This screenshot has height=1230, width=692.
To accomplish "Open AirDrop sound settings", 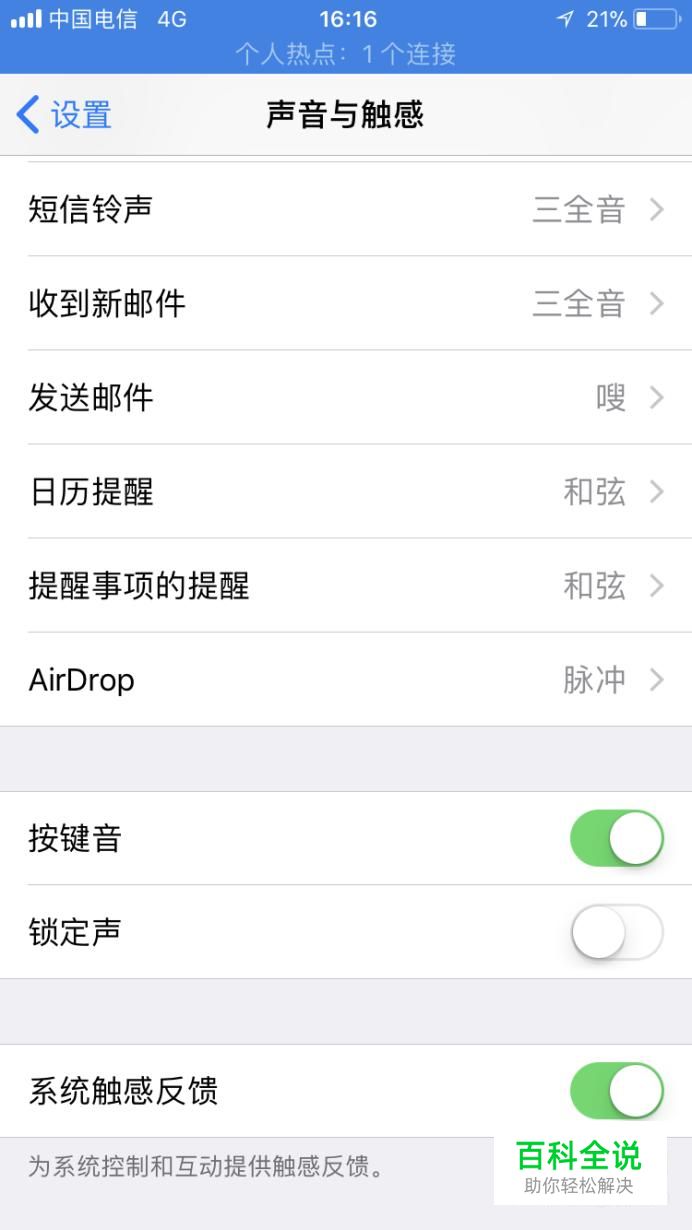I will point(346,680).
